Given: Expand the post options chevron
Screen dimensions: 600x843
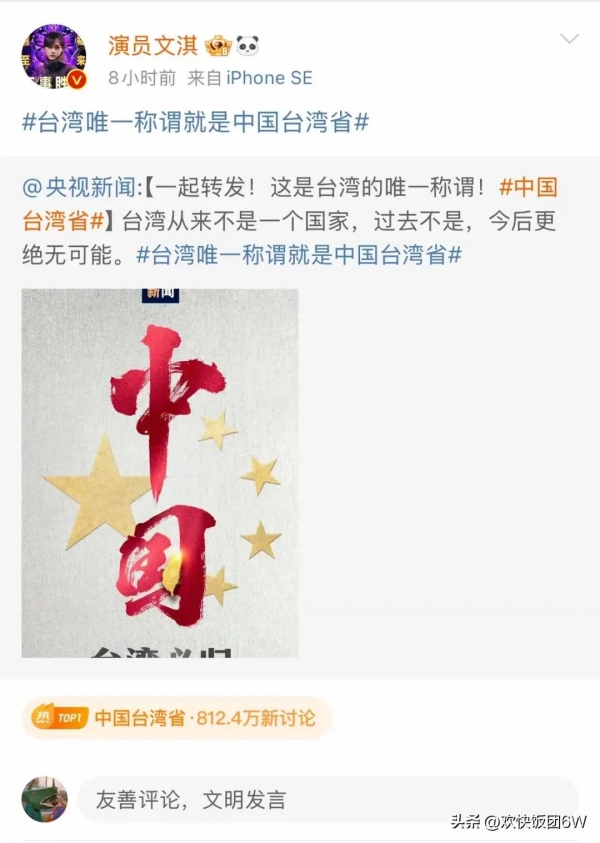Looking at the screenshot, I should click(x=569, y=40).
